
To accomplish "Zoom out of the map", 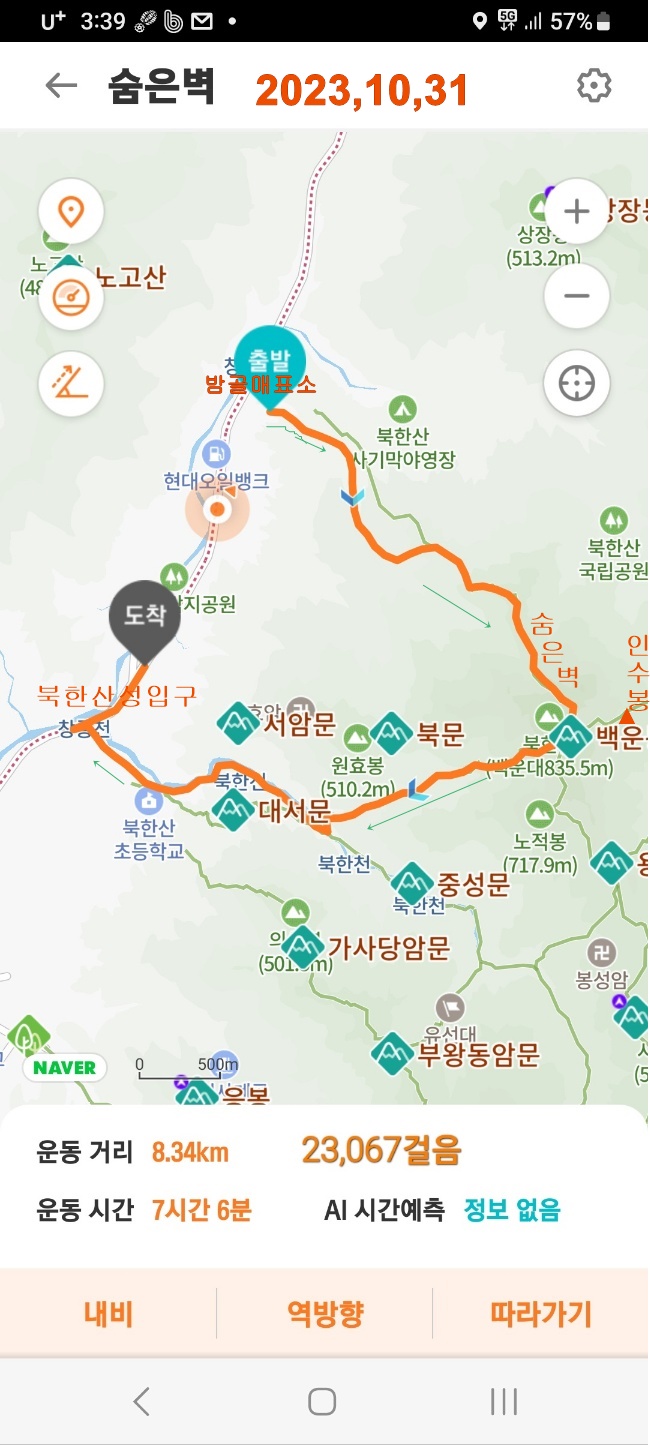I will coord(576,297).
